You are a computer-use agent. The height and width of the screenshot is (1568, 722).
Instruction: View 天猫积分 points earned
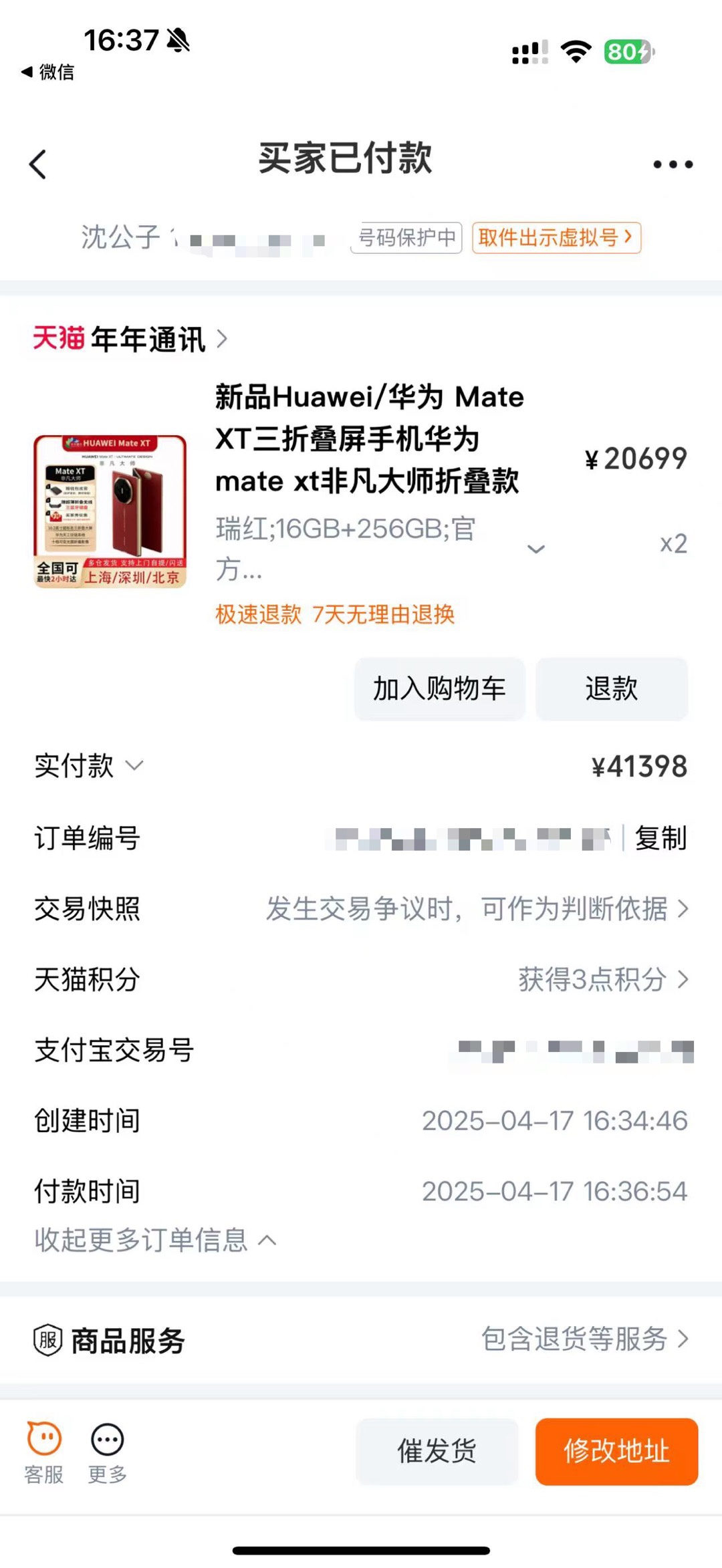[x=361, y=980]
